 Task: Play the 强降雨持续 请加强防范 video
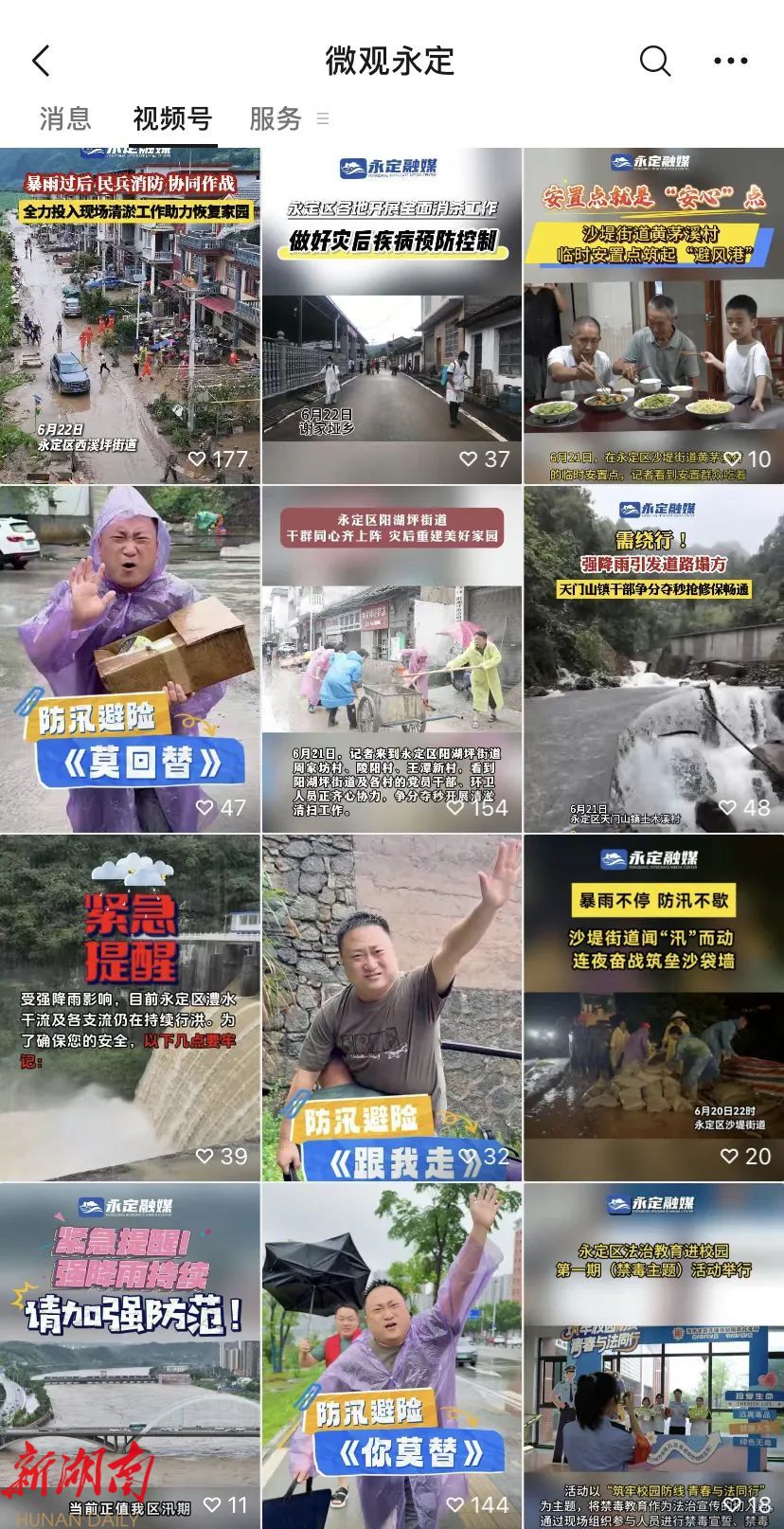[x=130, y=1355]
